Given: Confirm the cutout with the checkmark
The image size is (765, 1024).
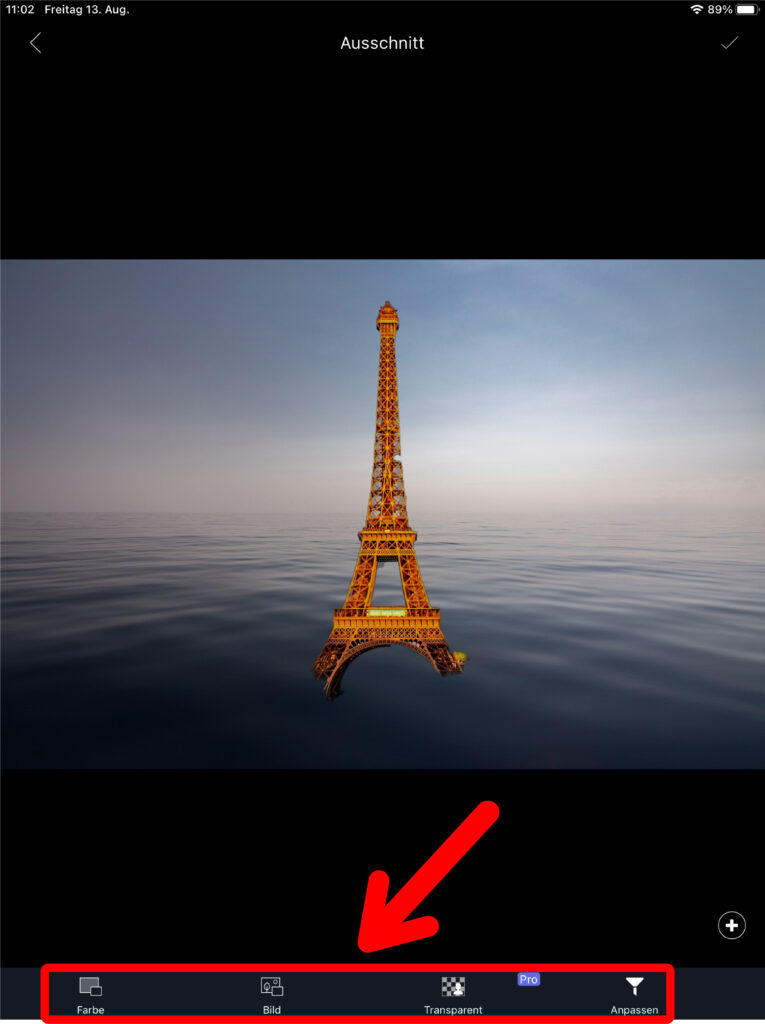Looking at the screenshot, I should (730, 43).
